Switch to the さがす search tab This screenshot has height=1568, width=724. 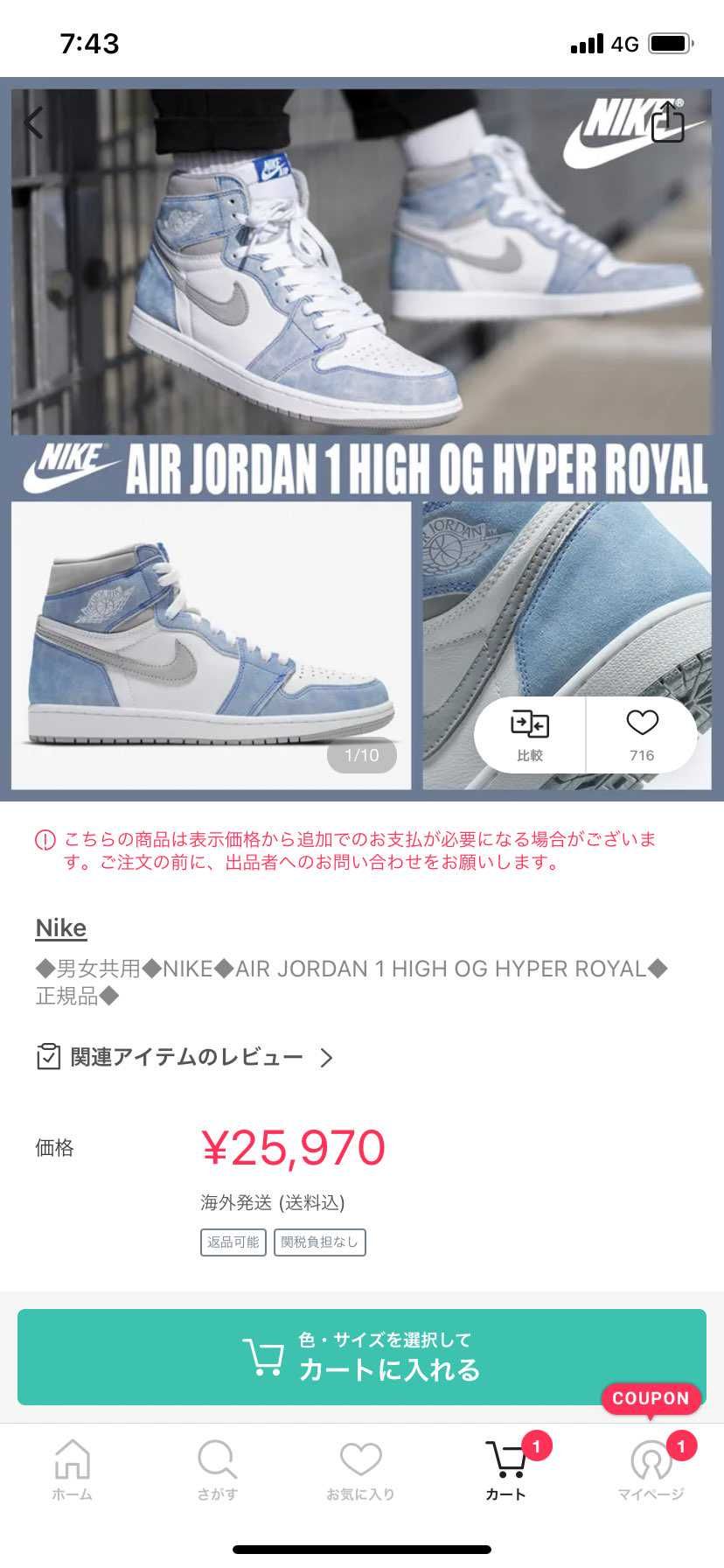pyautogui.click(x=217, y=1469)
